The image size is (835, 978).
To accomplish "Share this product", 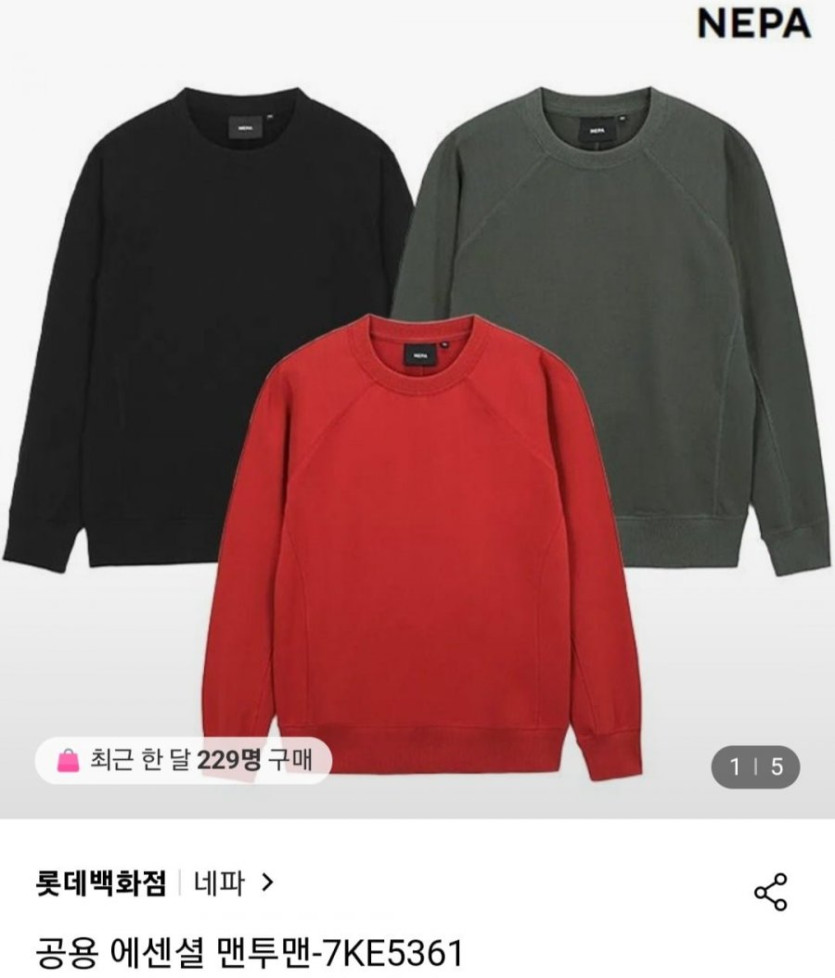I will [x=771, y=892].
